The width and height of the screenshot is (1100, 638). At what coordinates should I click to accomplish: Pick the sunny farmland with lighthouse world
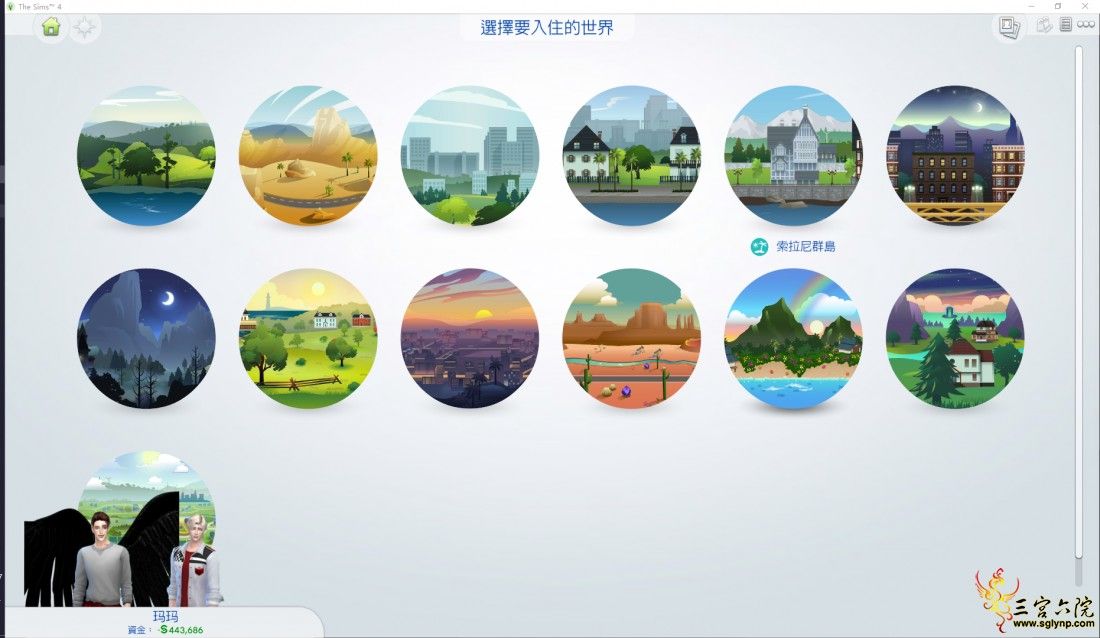click(308, 338)
